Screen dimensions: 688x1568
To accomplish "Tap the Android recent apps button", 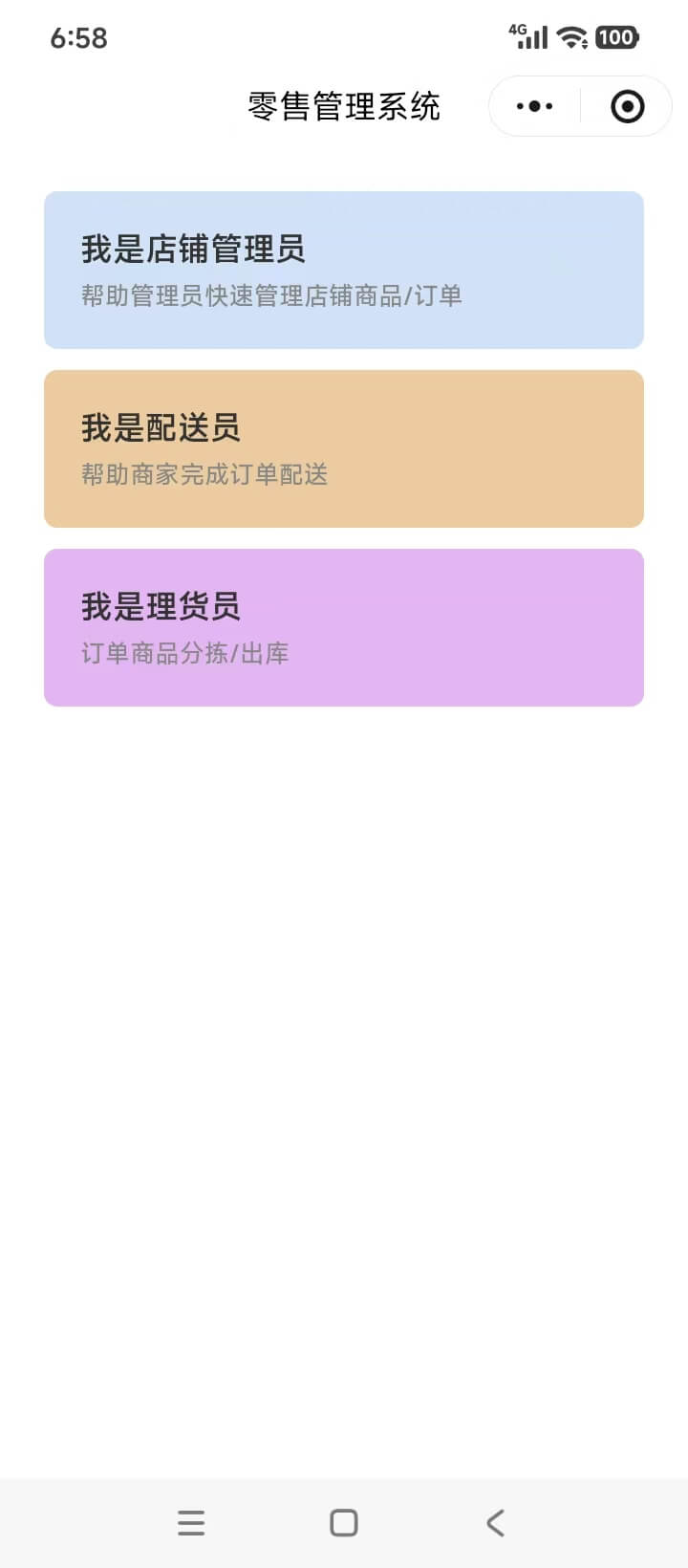I will tap(191, 1522).
